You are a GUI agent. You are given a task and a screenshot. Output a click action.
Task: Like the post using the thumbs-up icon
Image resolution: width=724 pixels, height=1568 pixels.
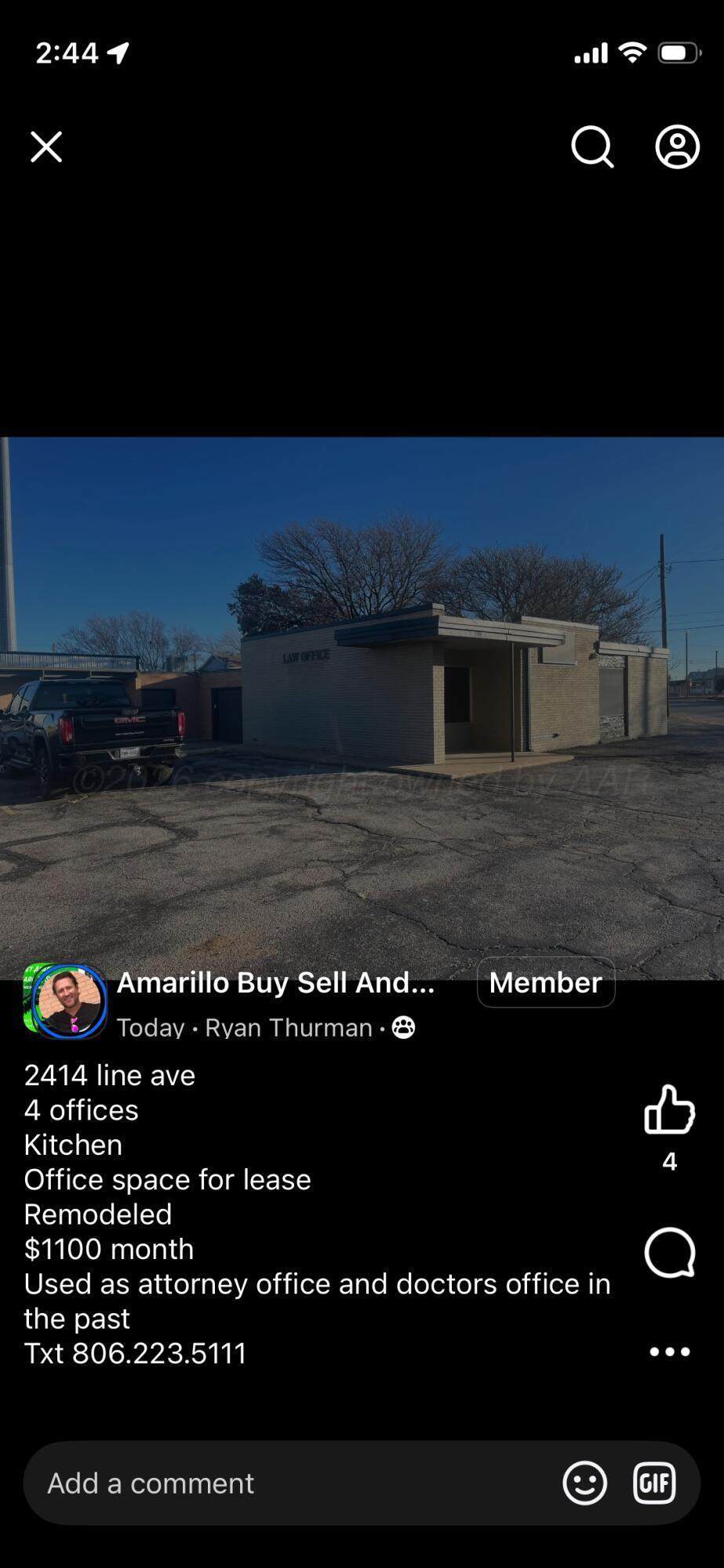tap(669, 1111)
